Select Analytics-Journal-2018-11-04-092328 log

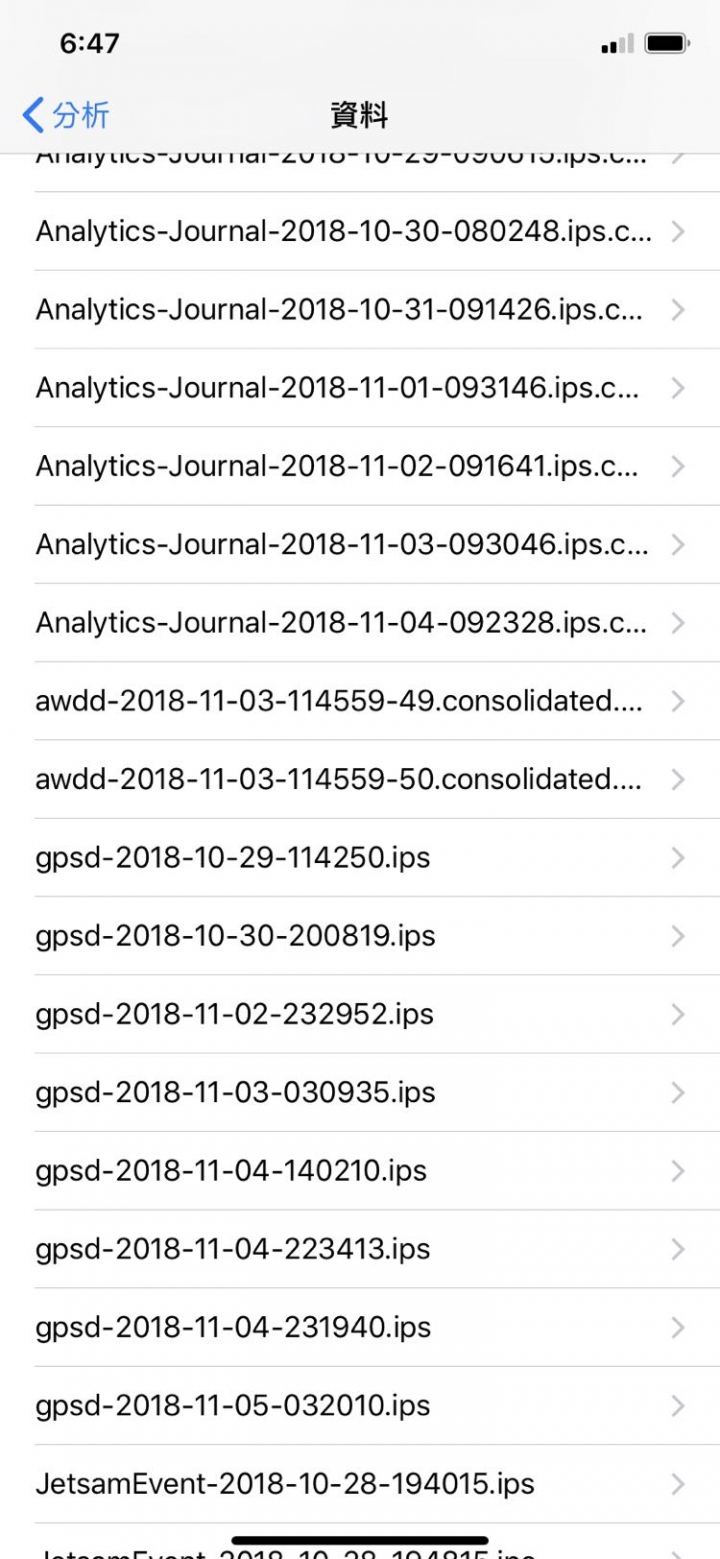pyautogui.click(x=360, y=623)
